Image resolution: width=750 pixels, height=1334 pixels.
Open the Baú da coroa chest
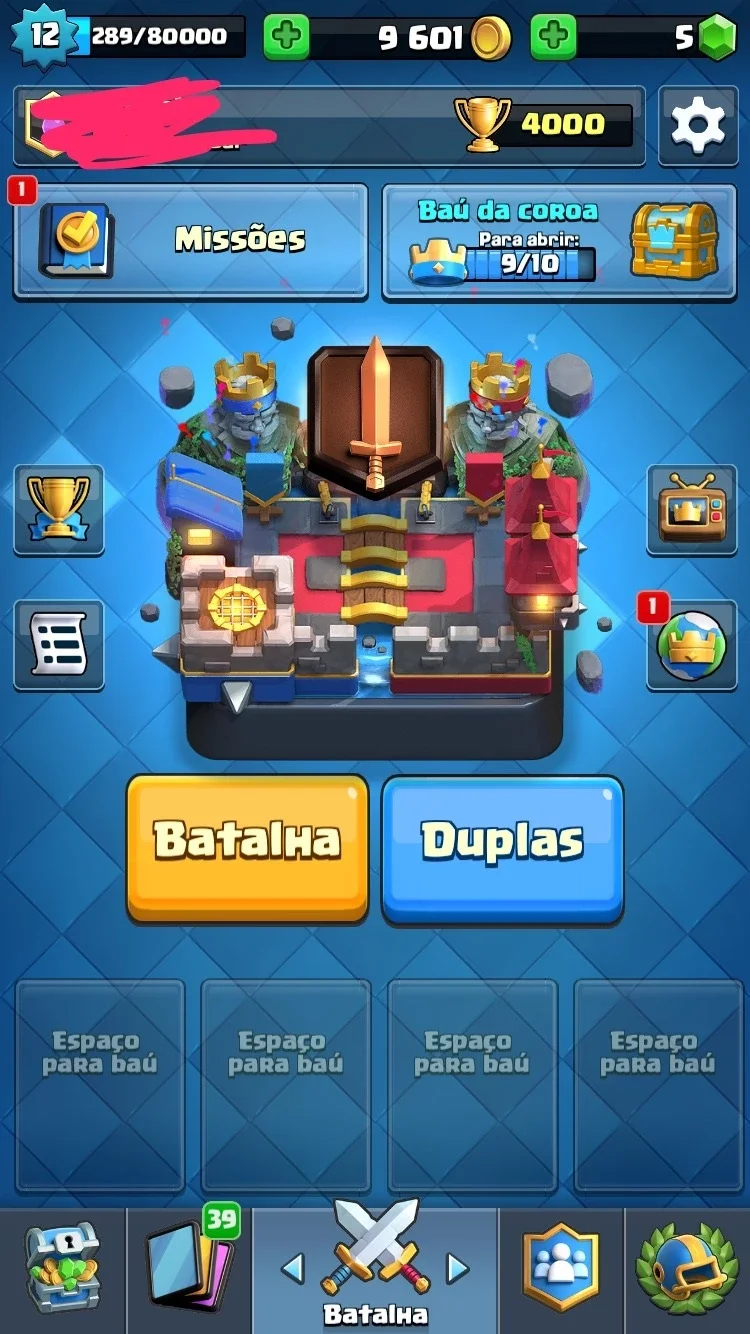[559, 240]
